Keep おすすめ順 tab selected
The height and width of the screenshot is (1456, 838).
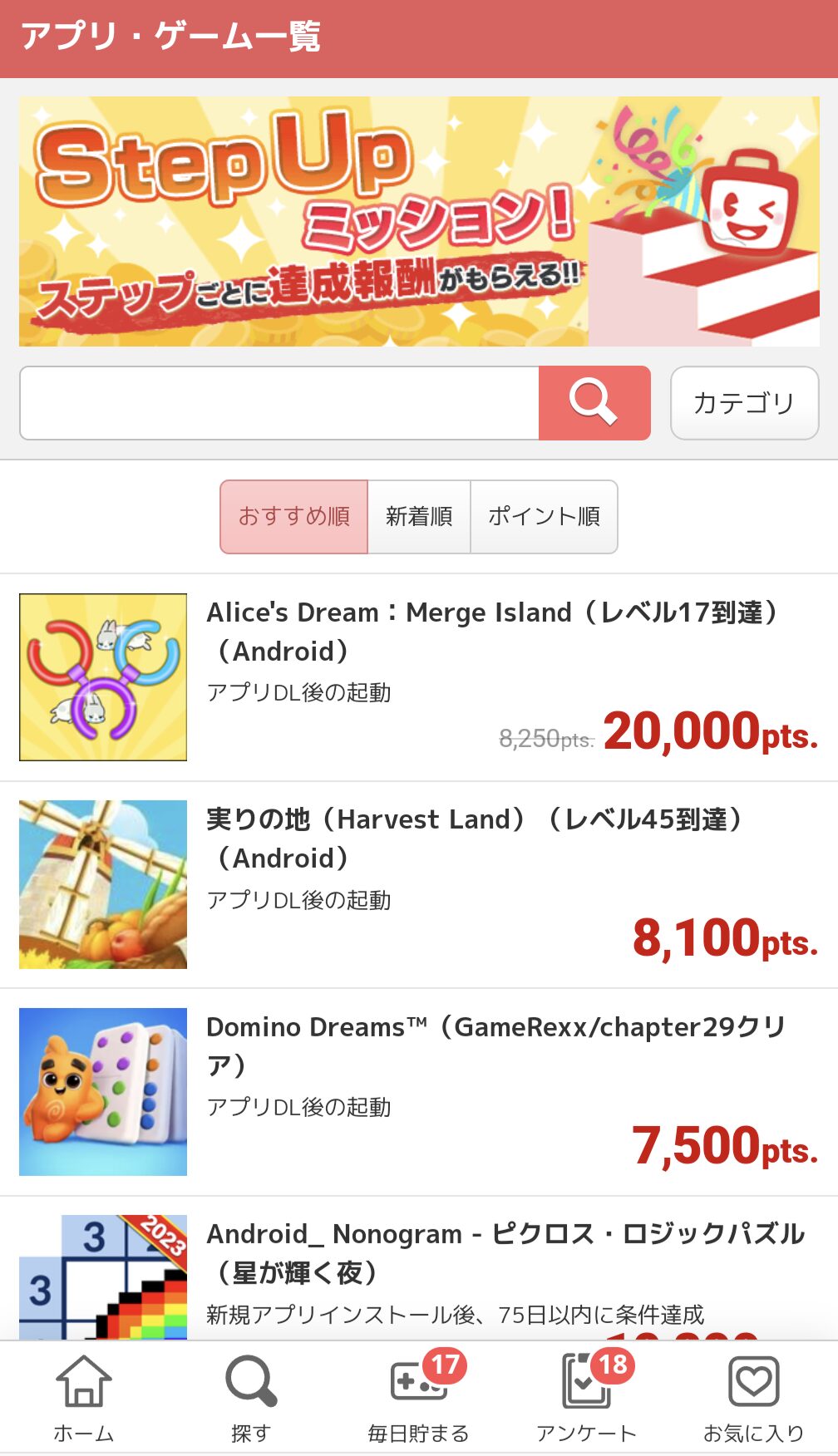point(293,517)
